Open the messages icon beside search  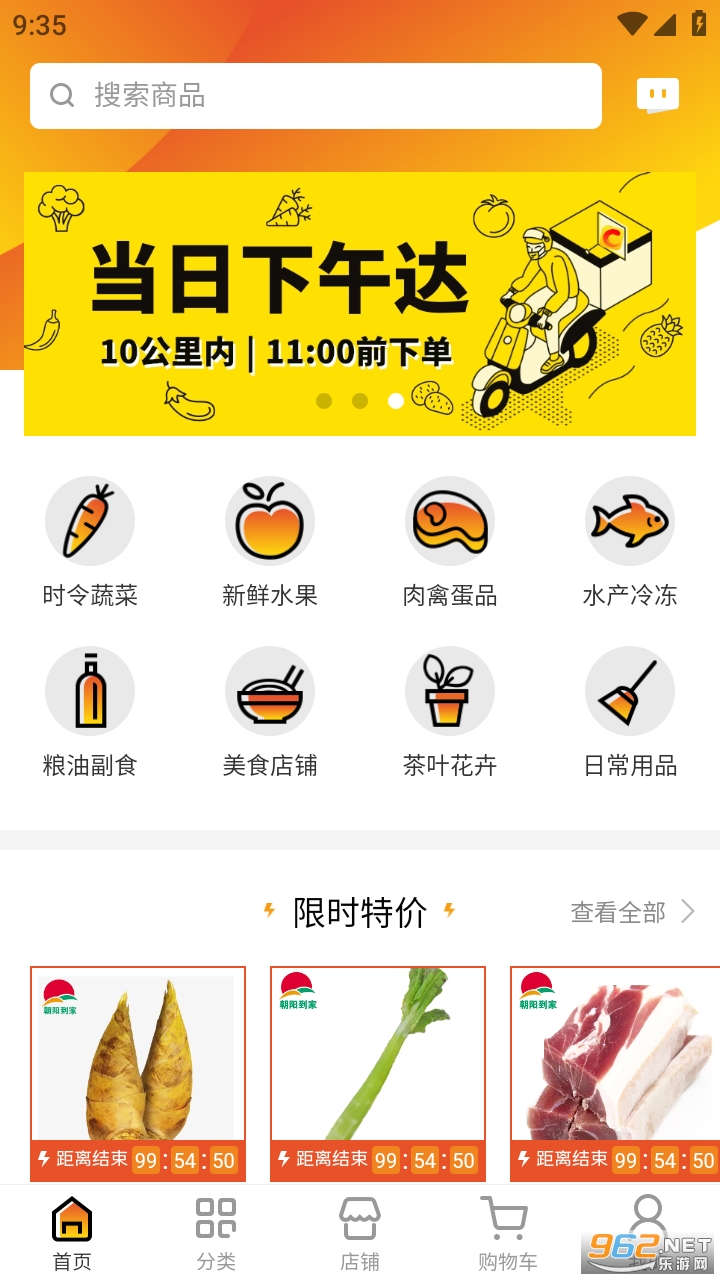(x=658, y=96)
